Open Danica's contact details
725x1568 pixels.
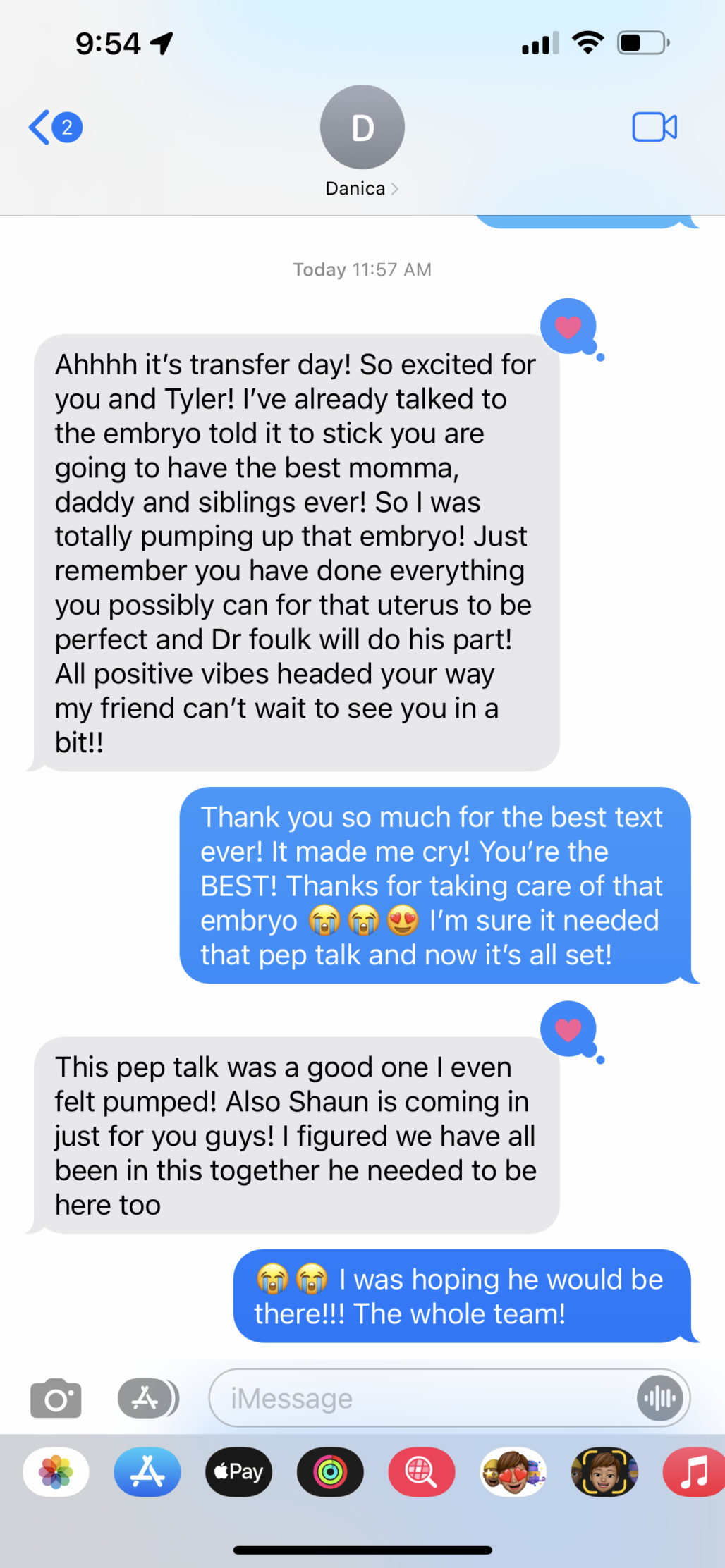point(362,142)
